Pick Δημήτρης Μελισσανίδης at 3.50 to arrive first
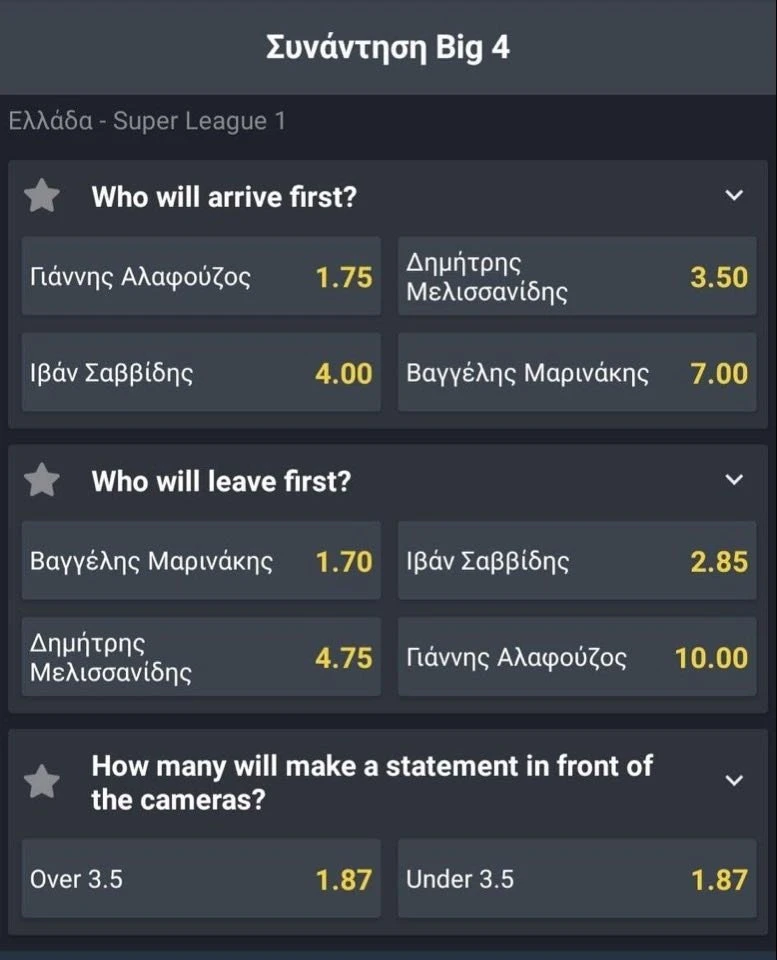This screenshot has height=960, width=777. tap(577, 277)
